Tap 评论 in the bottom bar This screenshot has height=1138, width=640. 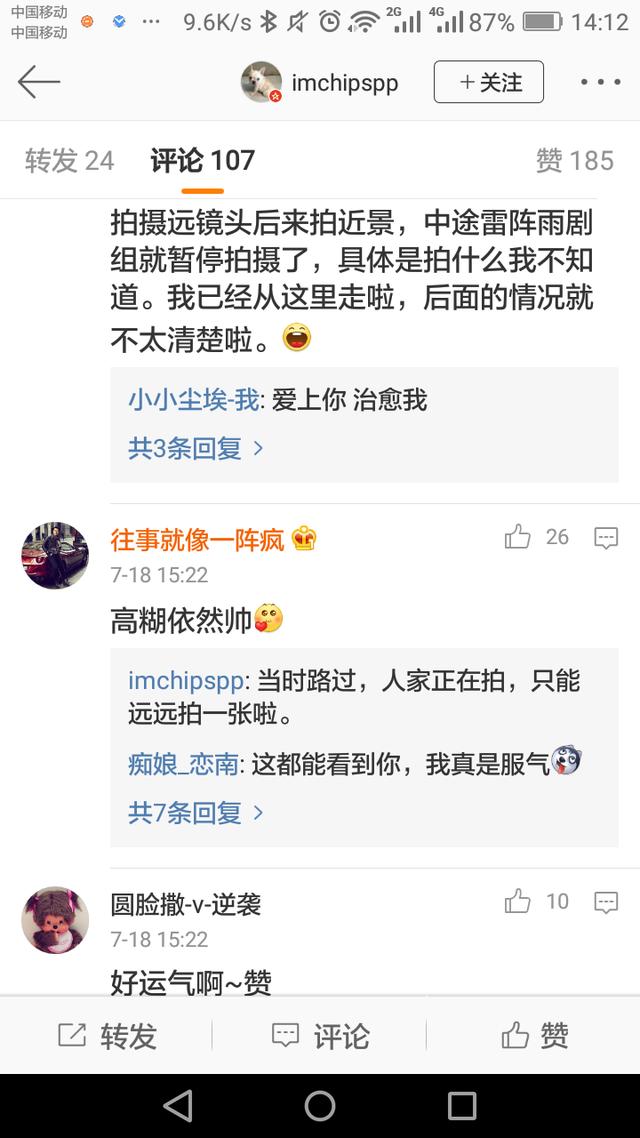point(320,1035)
